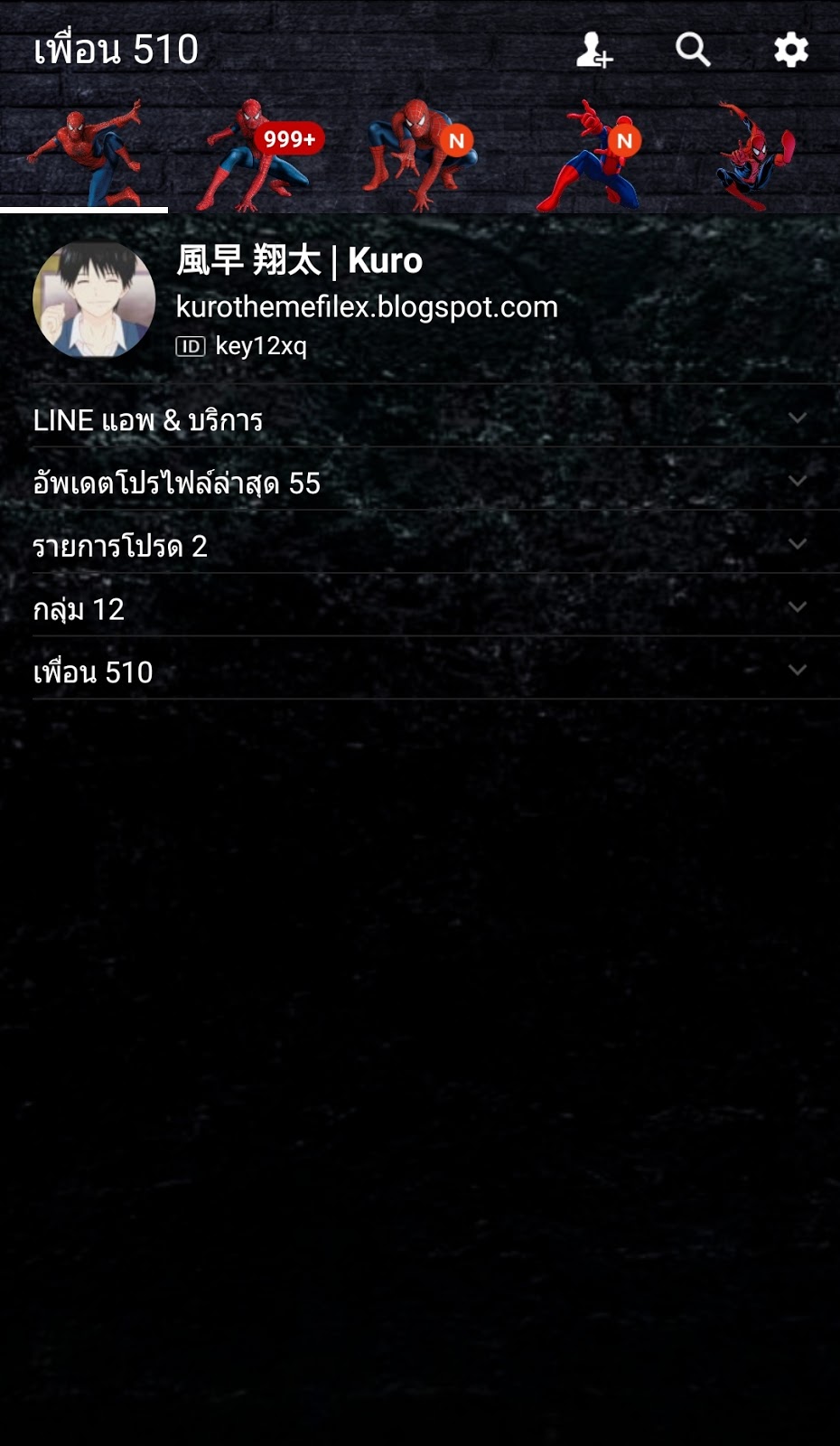This screenshot has width=840, height=1446.
Task: Switch to the tab with 999+ badge
Action: (253, 154)
